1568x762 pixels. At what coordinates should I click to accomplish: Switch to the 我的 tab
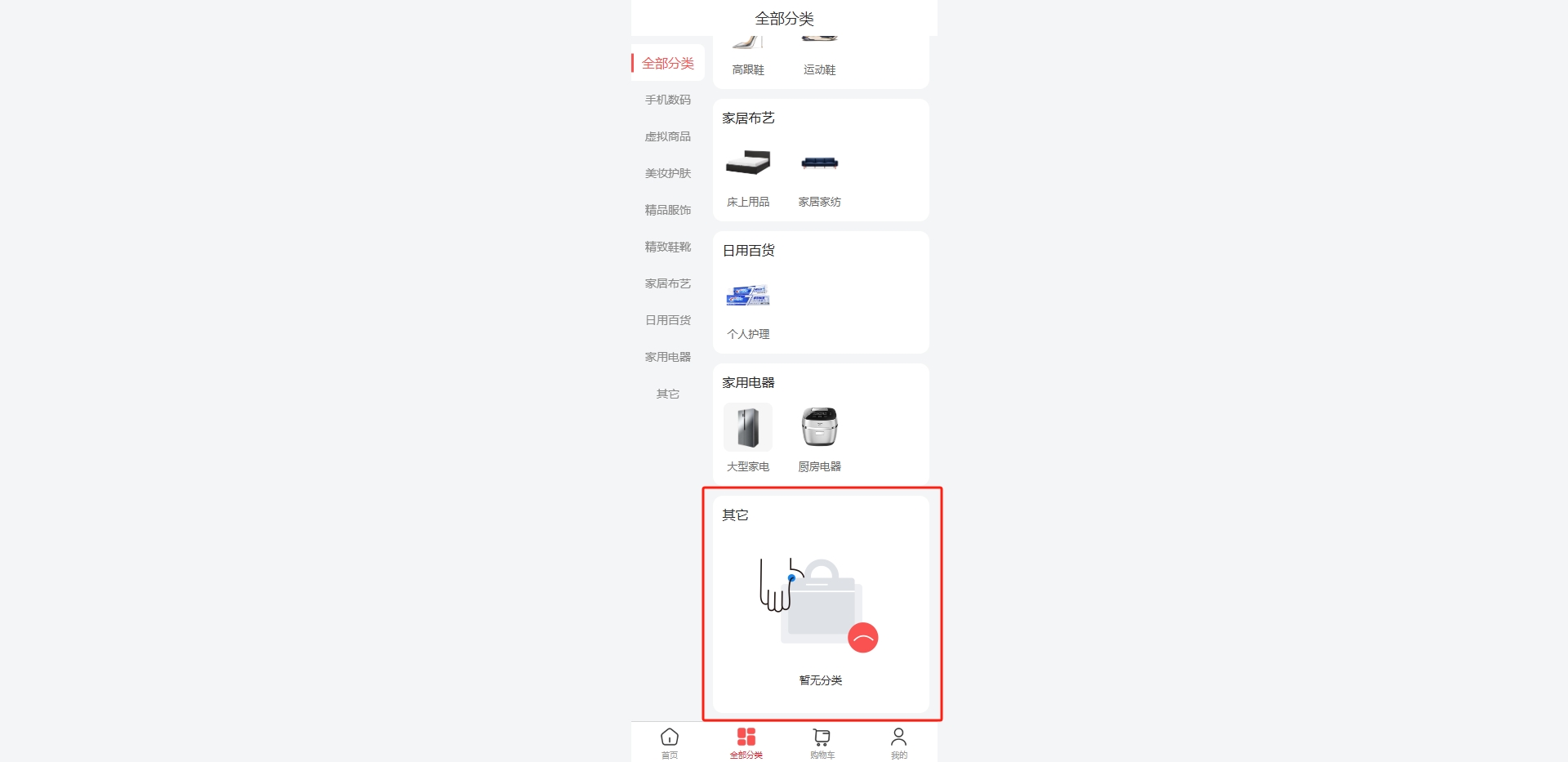click(x=898, y=743)
